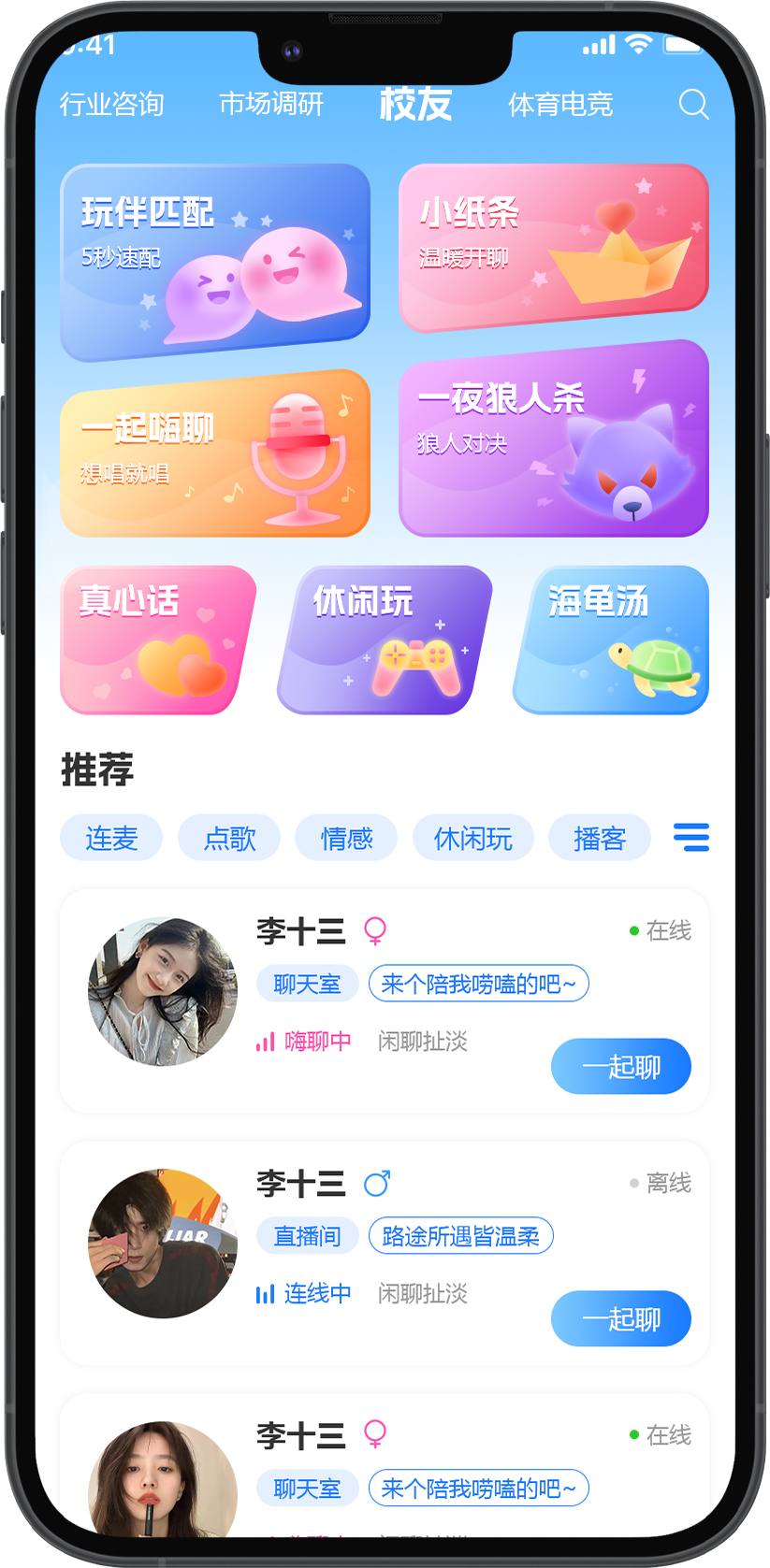Select the 休闲玩 filter chip
The width and height of the screenshot is (770, 1568).
(472, 838)
